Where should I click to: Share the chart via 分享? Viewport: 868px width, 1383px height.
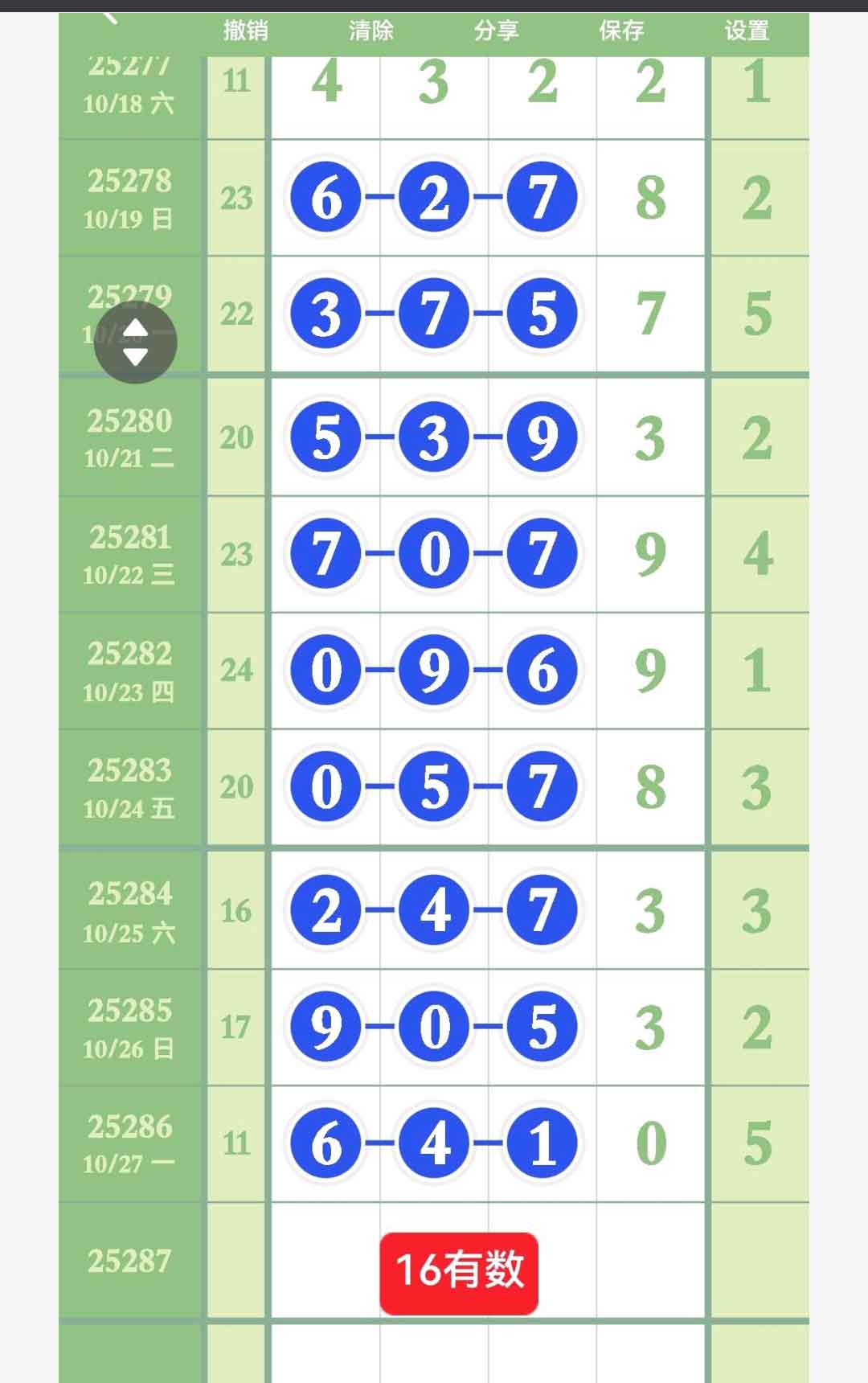[x=496, y=31]
